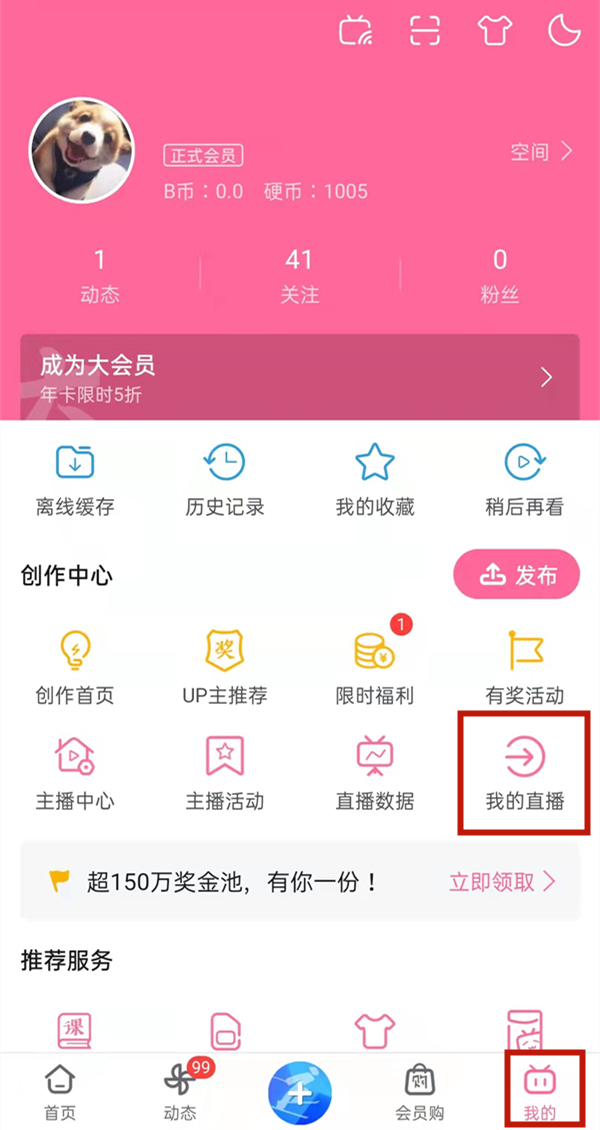Image resolution: width=600 pixels, height=1130 pixels.
Task: Open 限时福利 with red badge
Action: click(x=375, y=665)
